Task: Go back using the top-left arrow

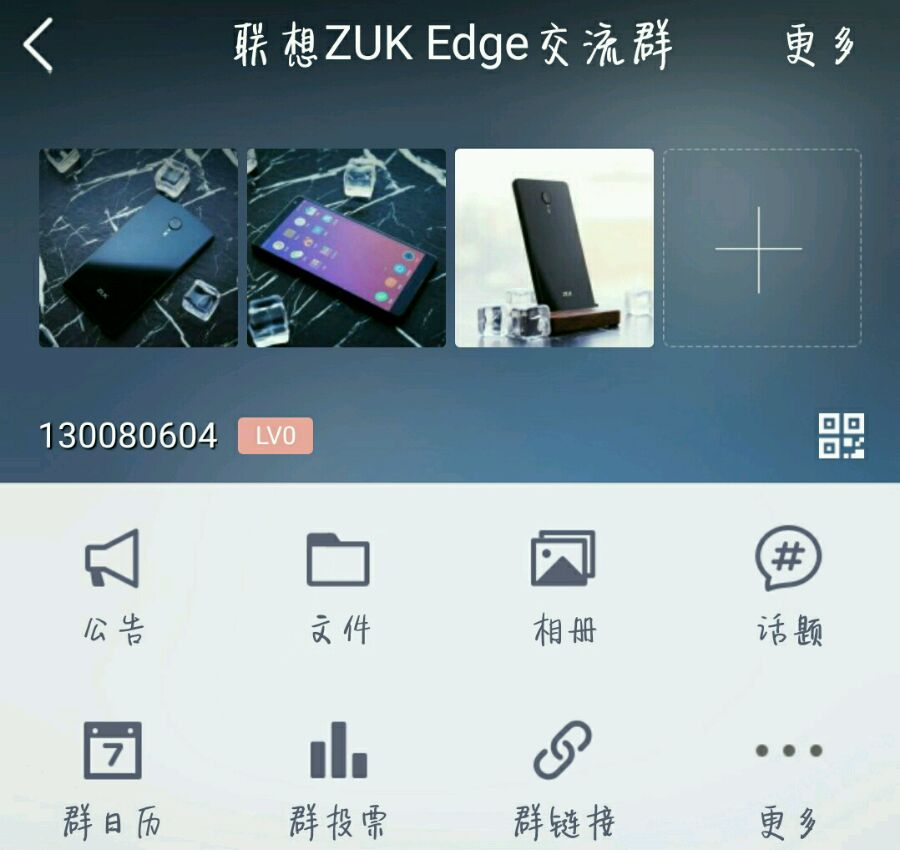Action: [38, 45]
